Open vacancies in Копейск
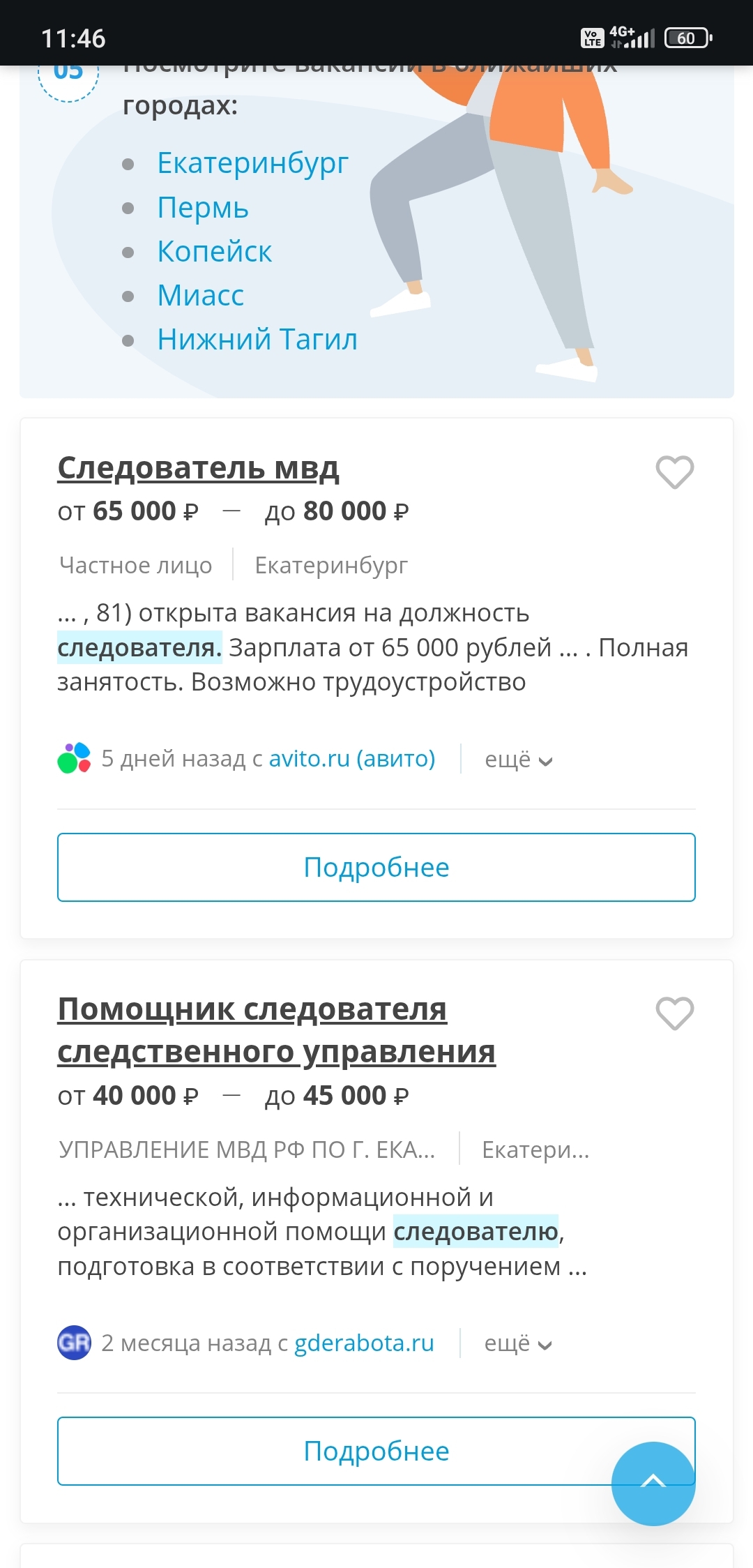Image resolution: width=753 pixels, height=1568 pixels. point(214,252)
